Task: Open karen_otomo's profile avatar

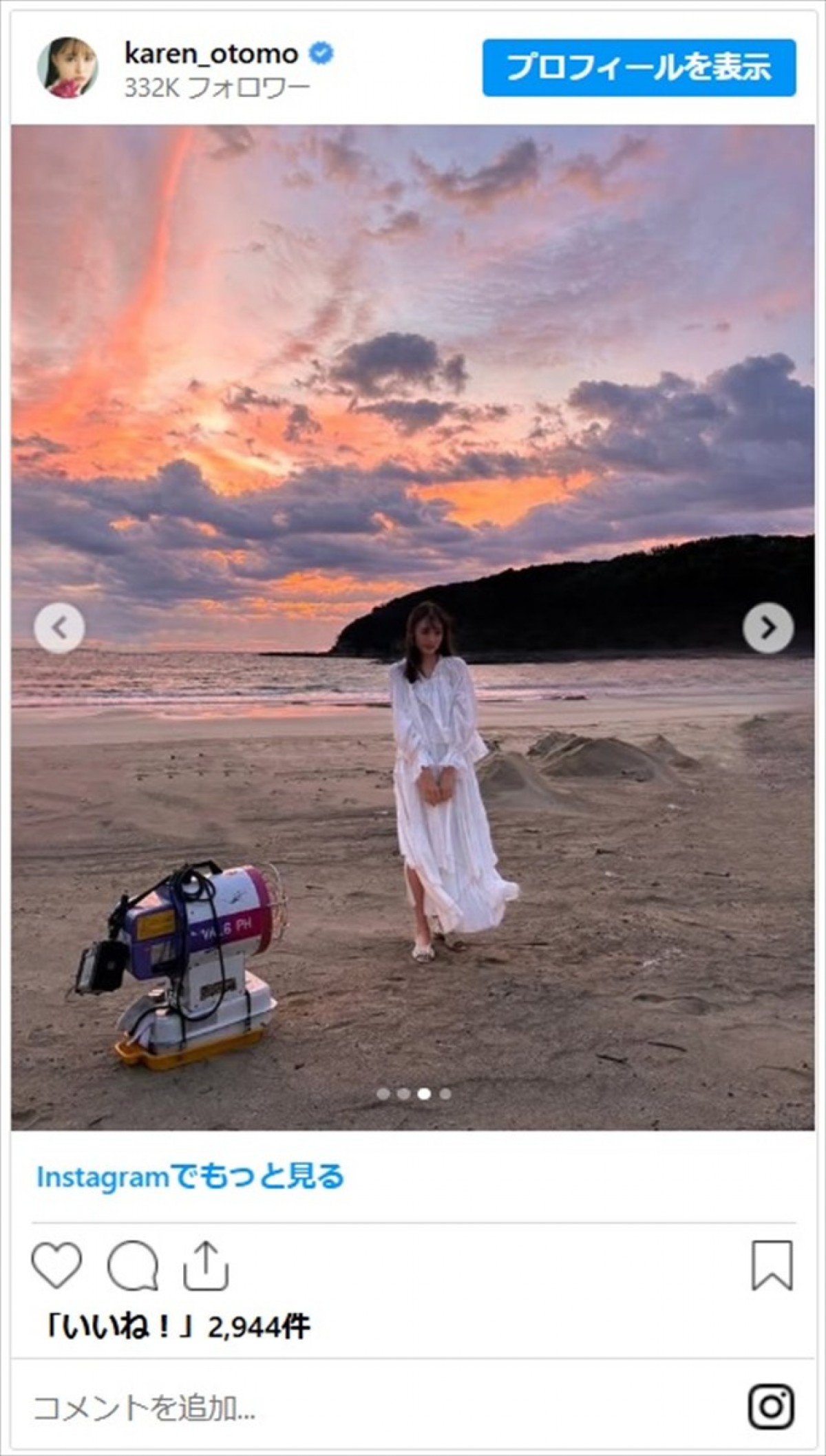Action: [x=67, y=67]
